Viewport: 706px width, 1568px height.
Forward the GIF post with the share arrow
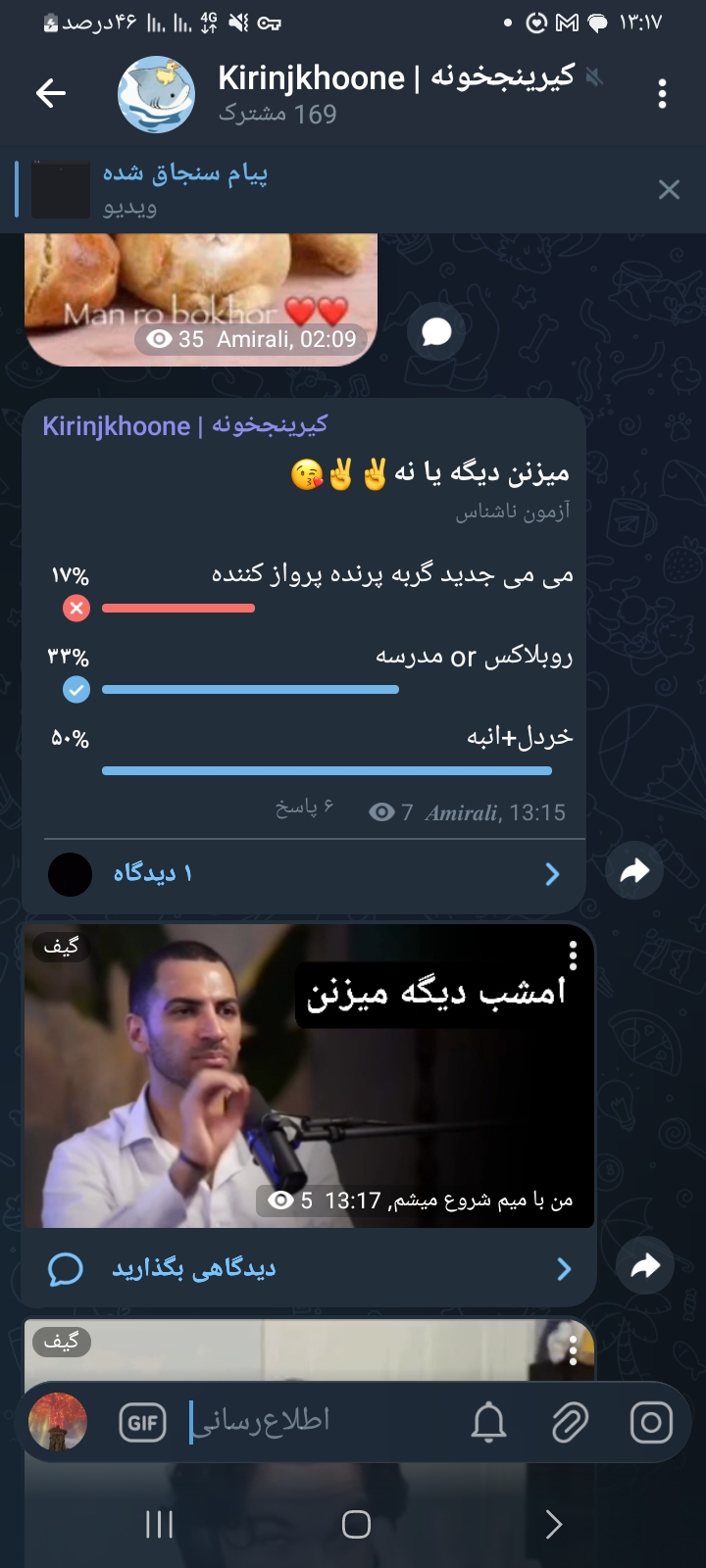click(x=644, y=1266)
